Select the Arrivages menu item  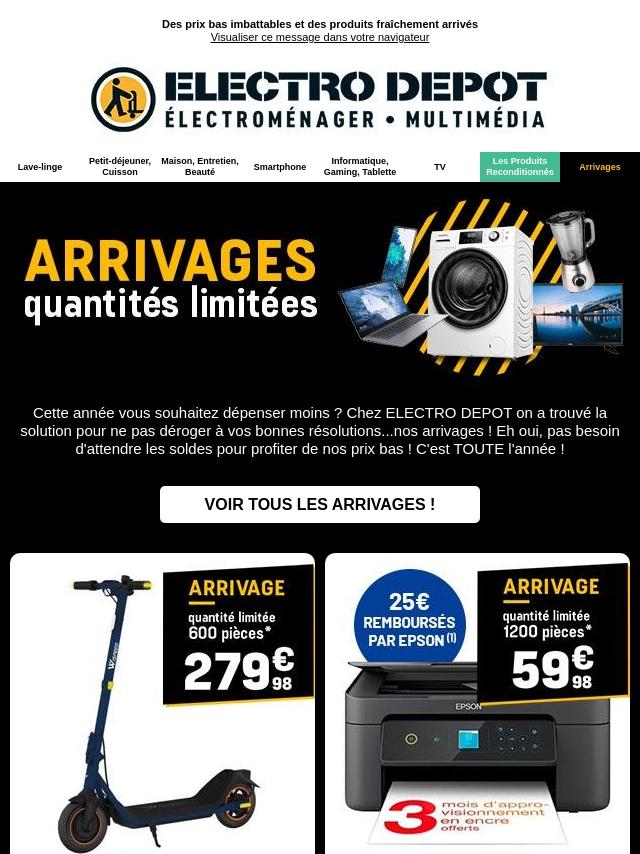click(600, 167)
